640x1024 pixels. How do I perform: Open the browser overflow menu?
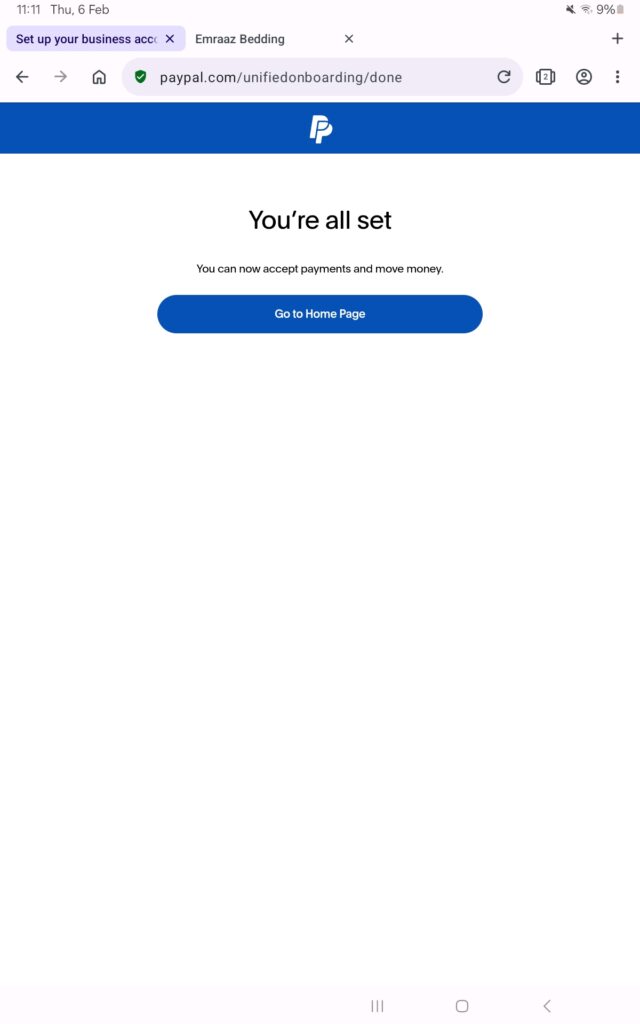618,77
